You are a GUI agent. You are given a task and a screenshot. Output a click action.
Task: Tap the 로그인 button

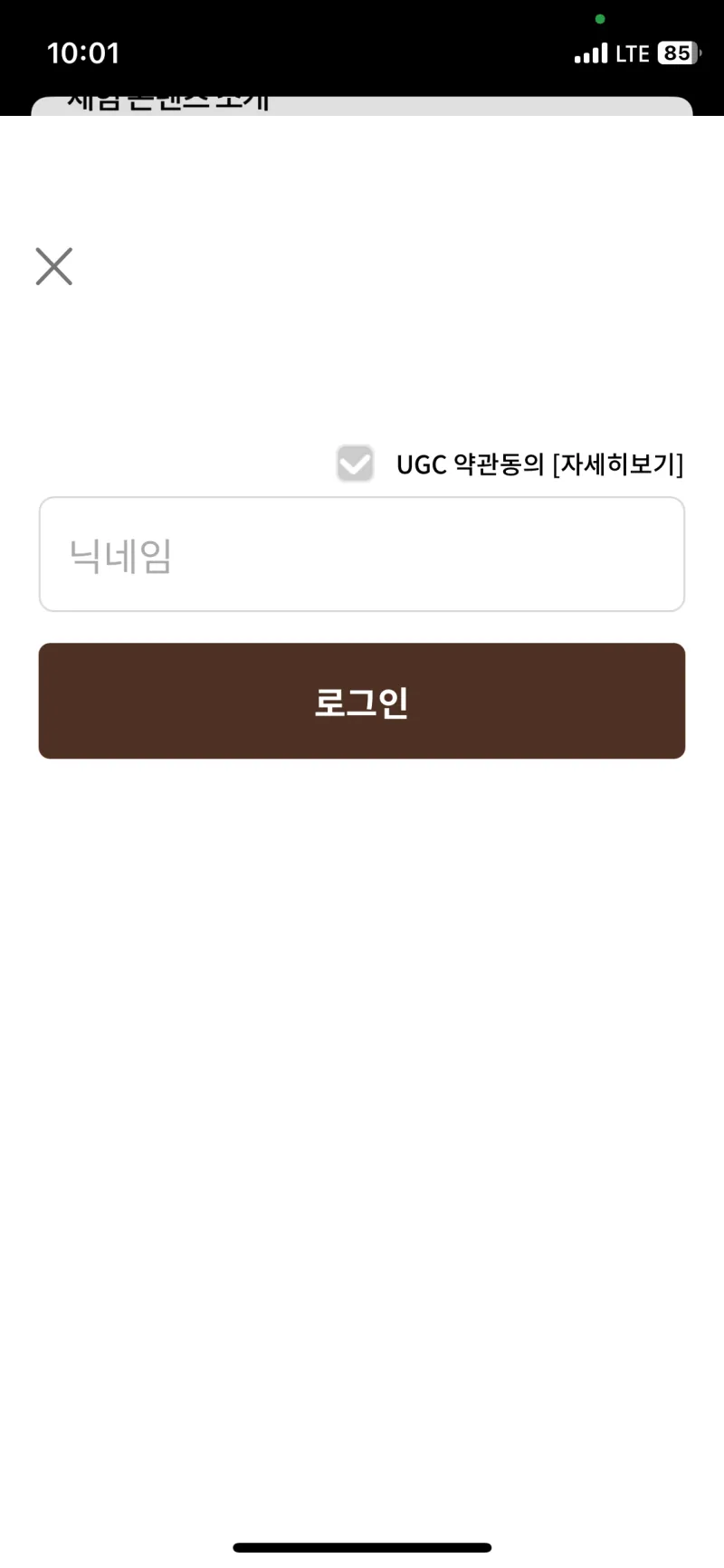point(362,701)
